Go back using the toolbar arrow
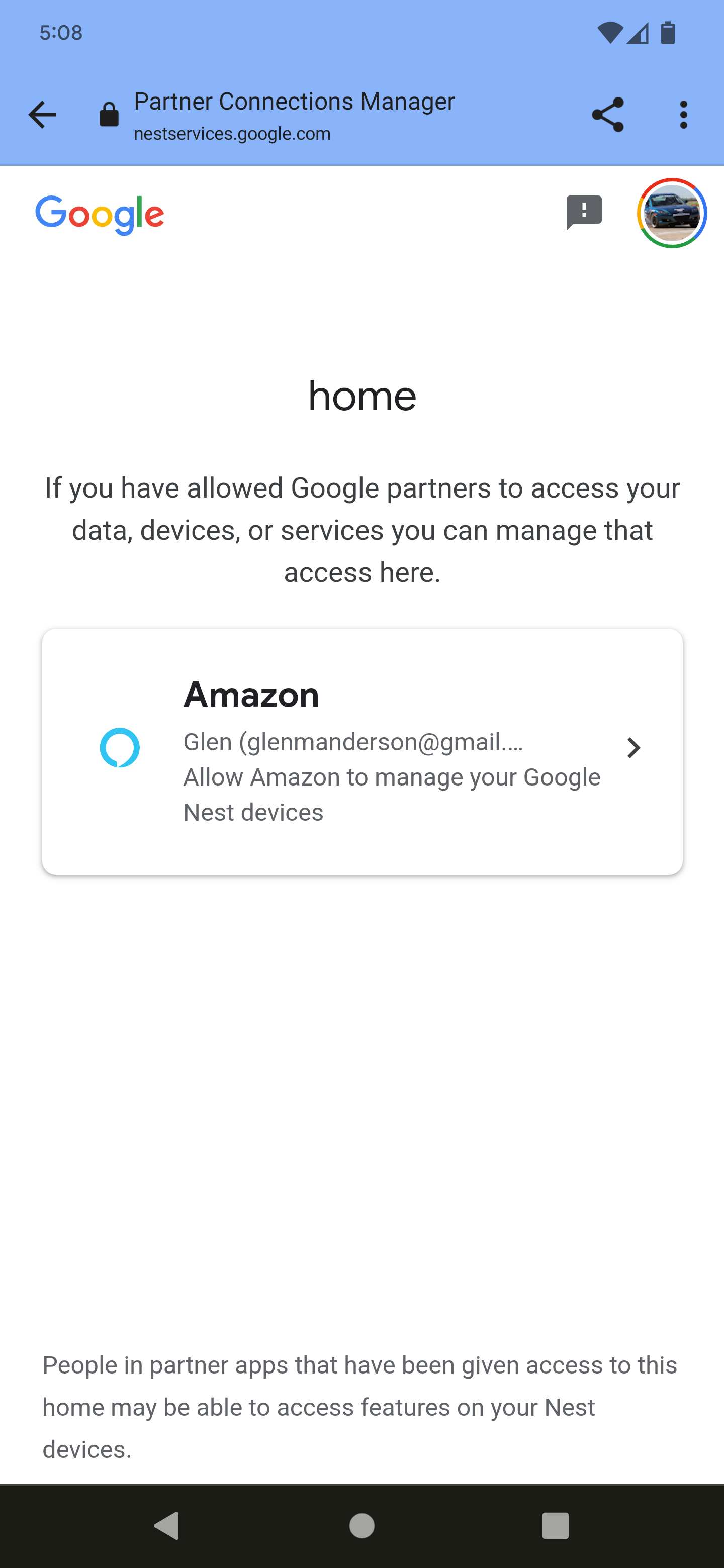 [42, 115]
